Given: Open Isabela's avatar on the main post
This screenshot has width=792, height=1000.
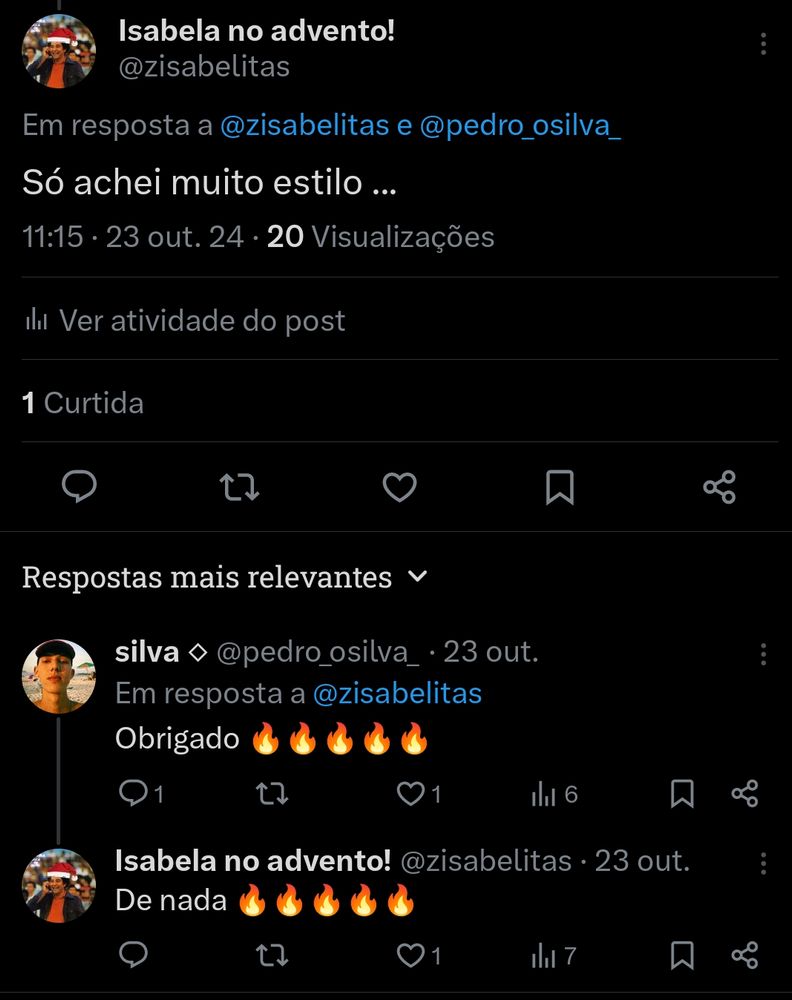Looking at the screenshot, I should click(58, 52).
